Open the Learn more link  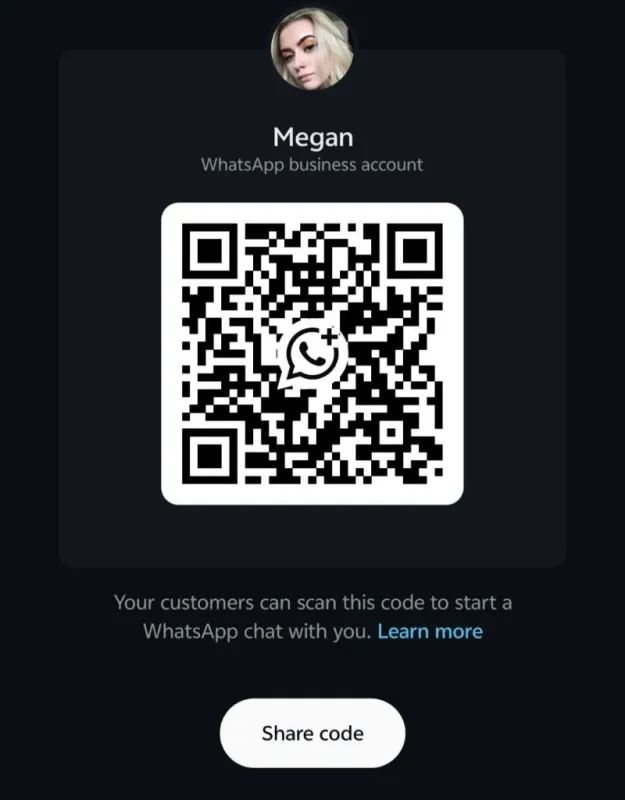(430, 631)
